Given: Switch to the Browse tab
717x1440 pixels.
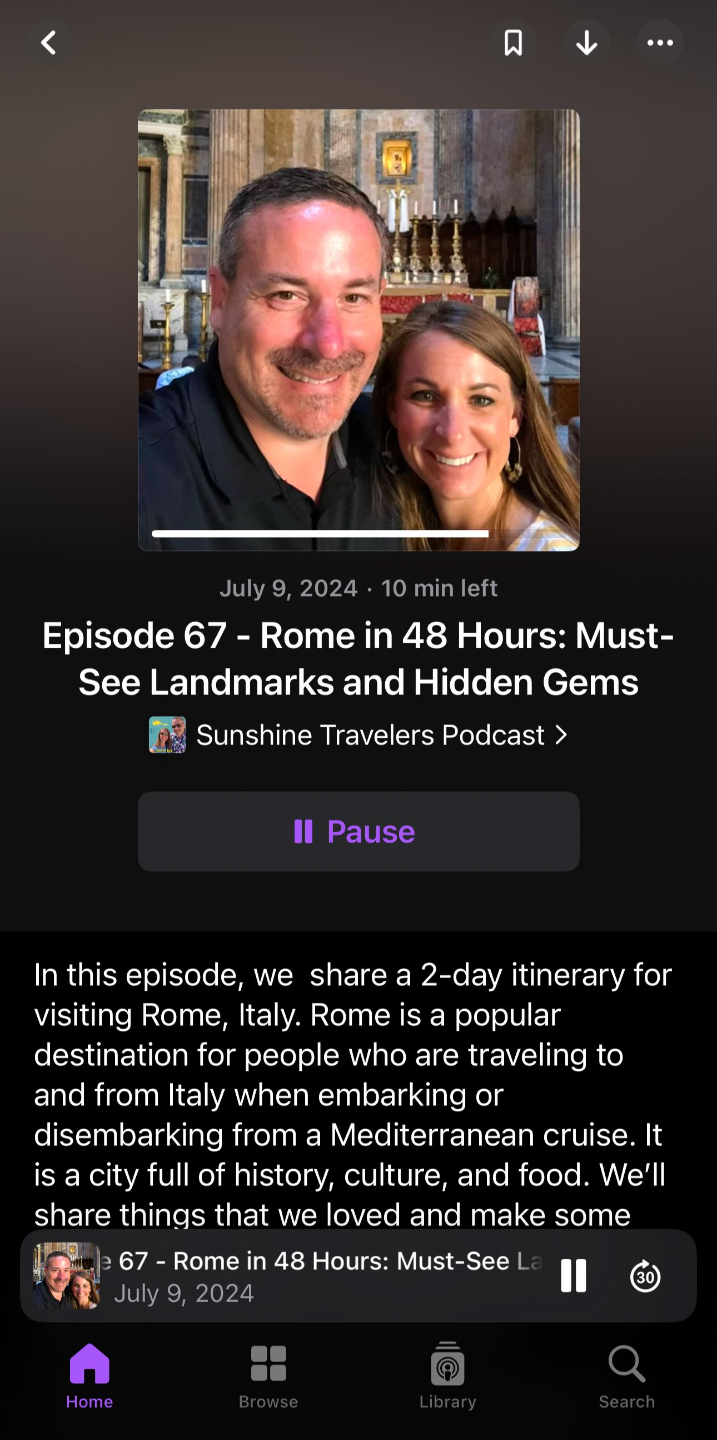Looking at the screenshot, I should tap(268, 1377).
